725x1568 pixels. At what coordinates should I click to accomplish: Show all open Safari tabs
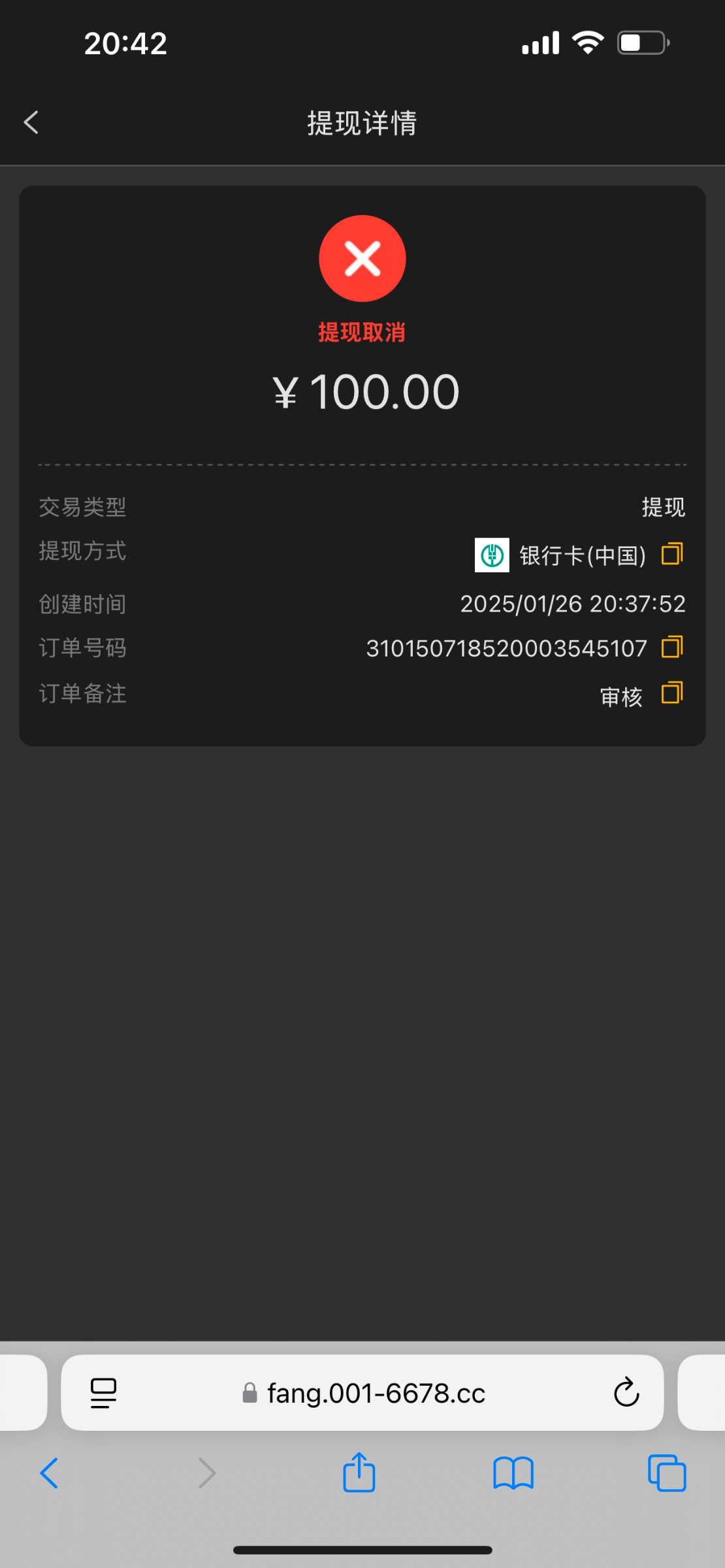click(667, 1473)
